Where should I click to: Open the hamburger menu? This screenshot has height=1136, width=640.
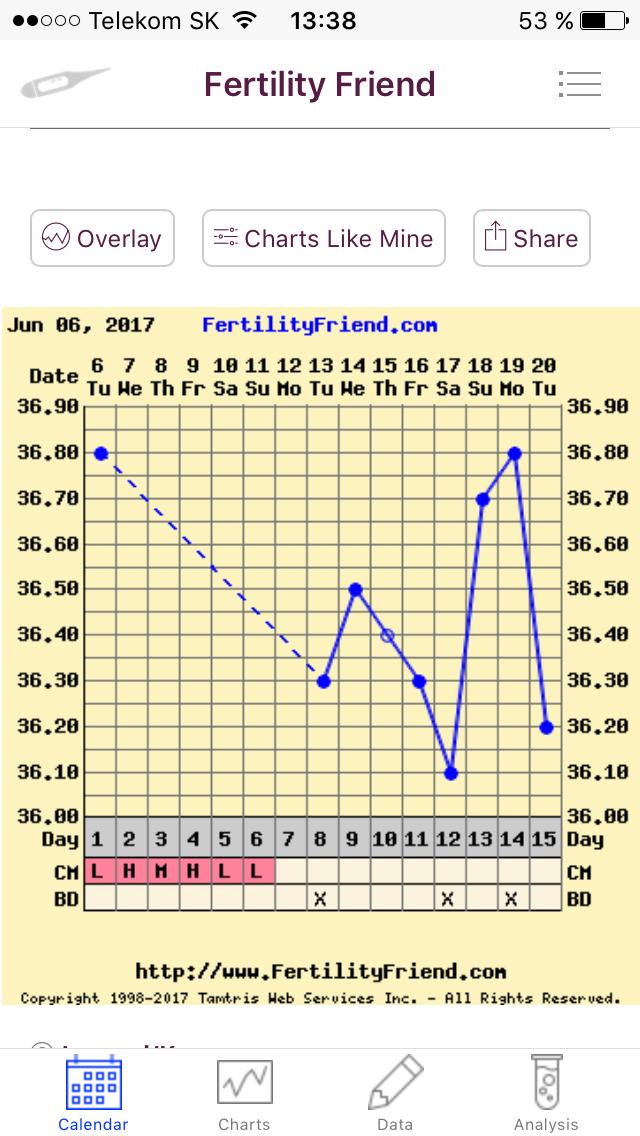(x=580, y=84)
